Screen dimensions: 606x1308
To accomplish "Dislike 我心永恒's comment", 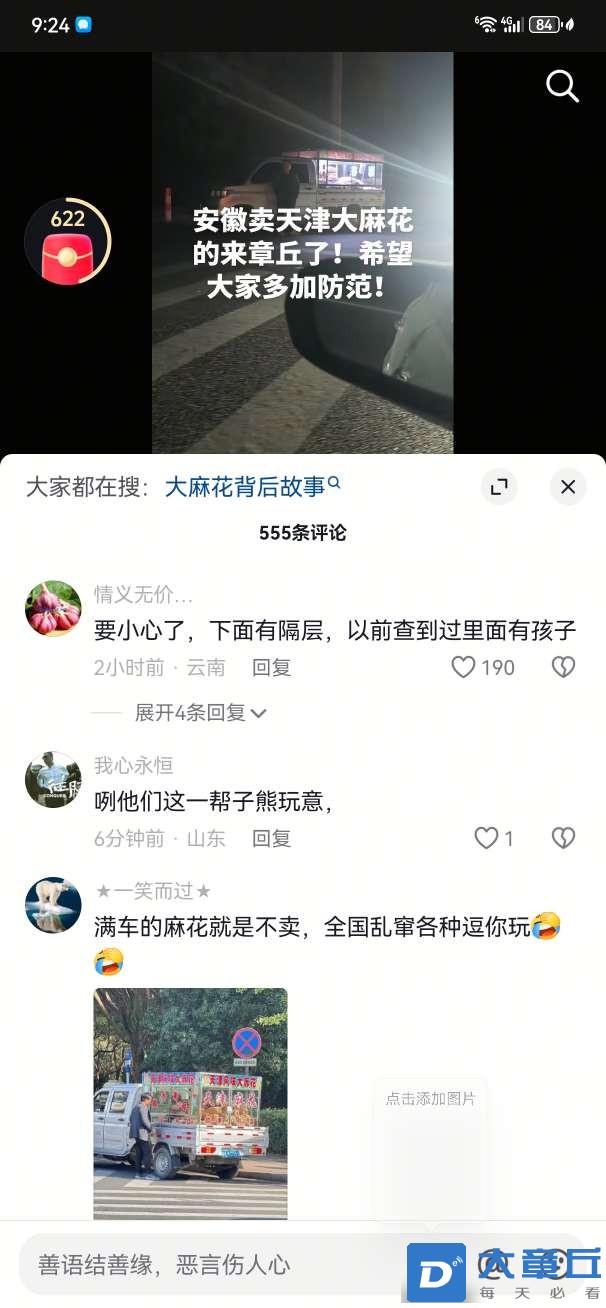I will coord(564,839).
